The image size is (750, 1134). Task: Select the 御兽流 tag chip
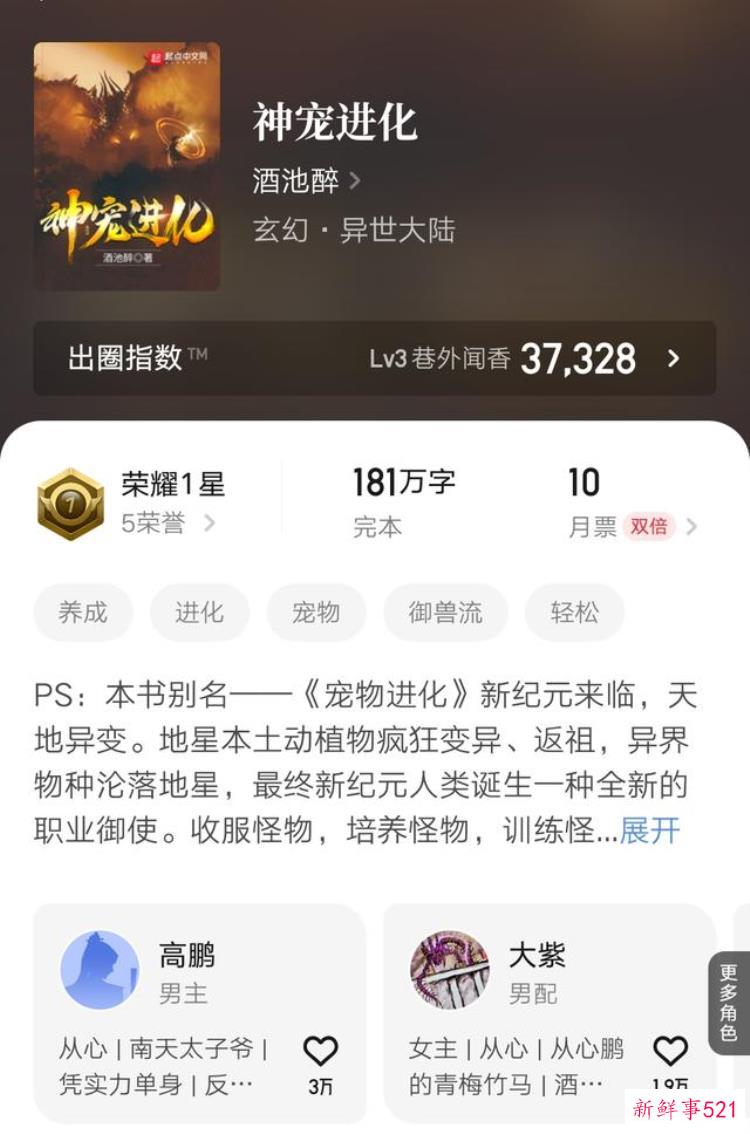(x=445, y=612)
